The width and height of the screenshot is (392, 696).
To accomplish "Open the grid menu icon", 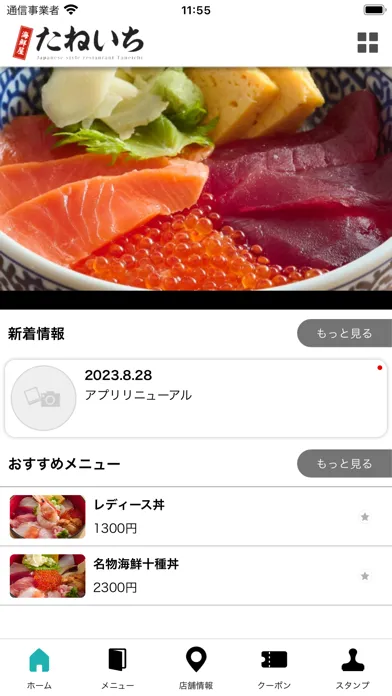I will click(368, 43).
